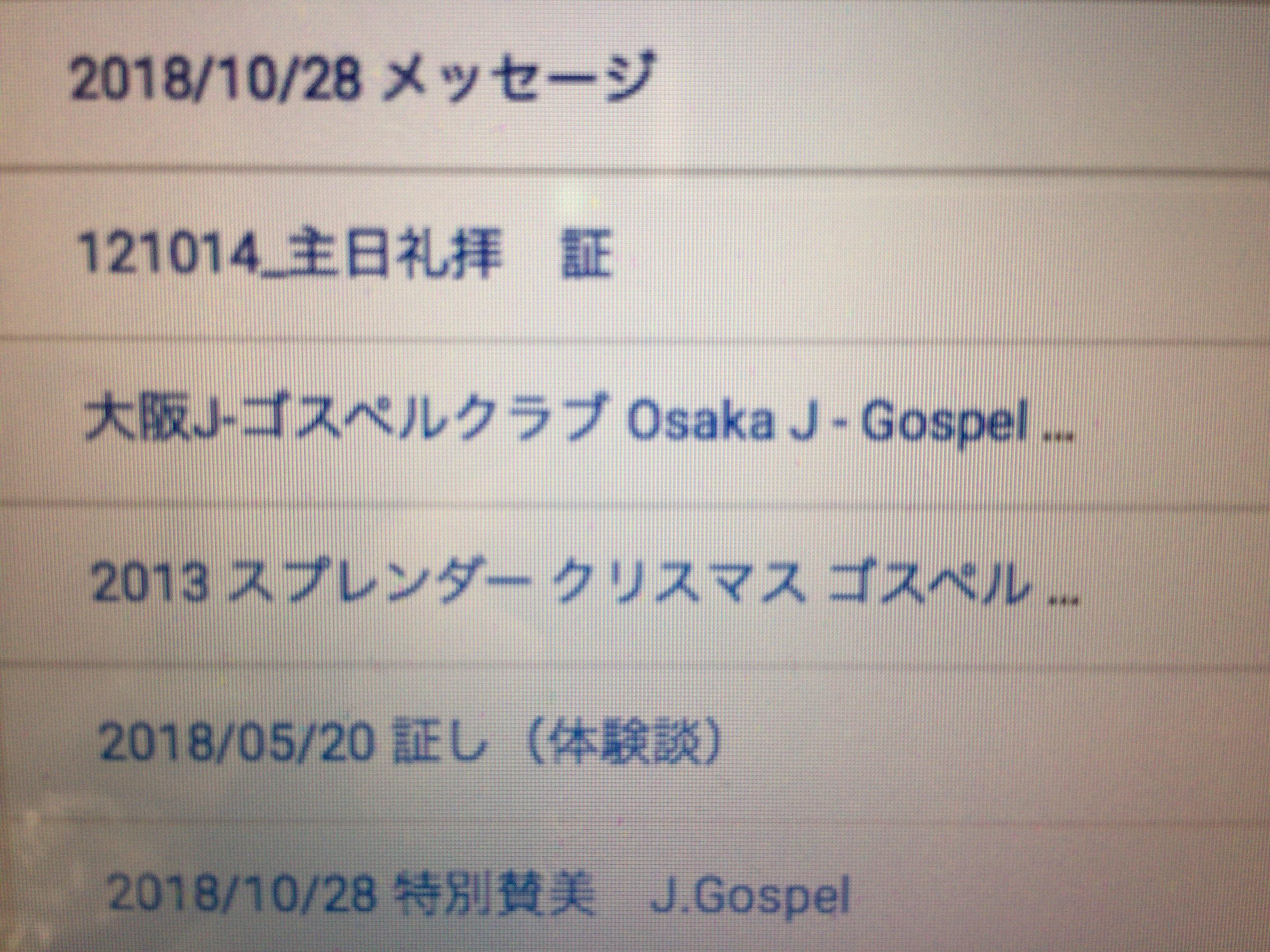Open the 2018/10/28 メッセージ item
The image size is (1270, 952).
362,80
